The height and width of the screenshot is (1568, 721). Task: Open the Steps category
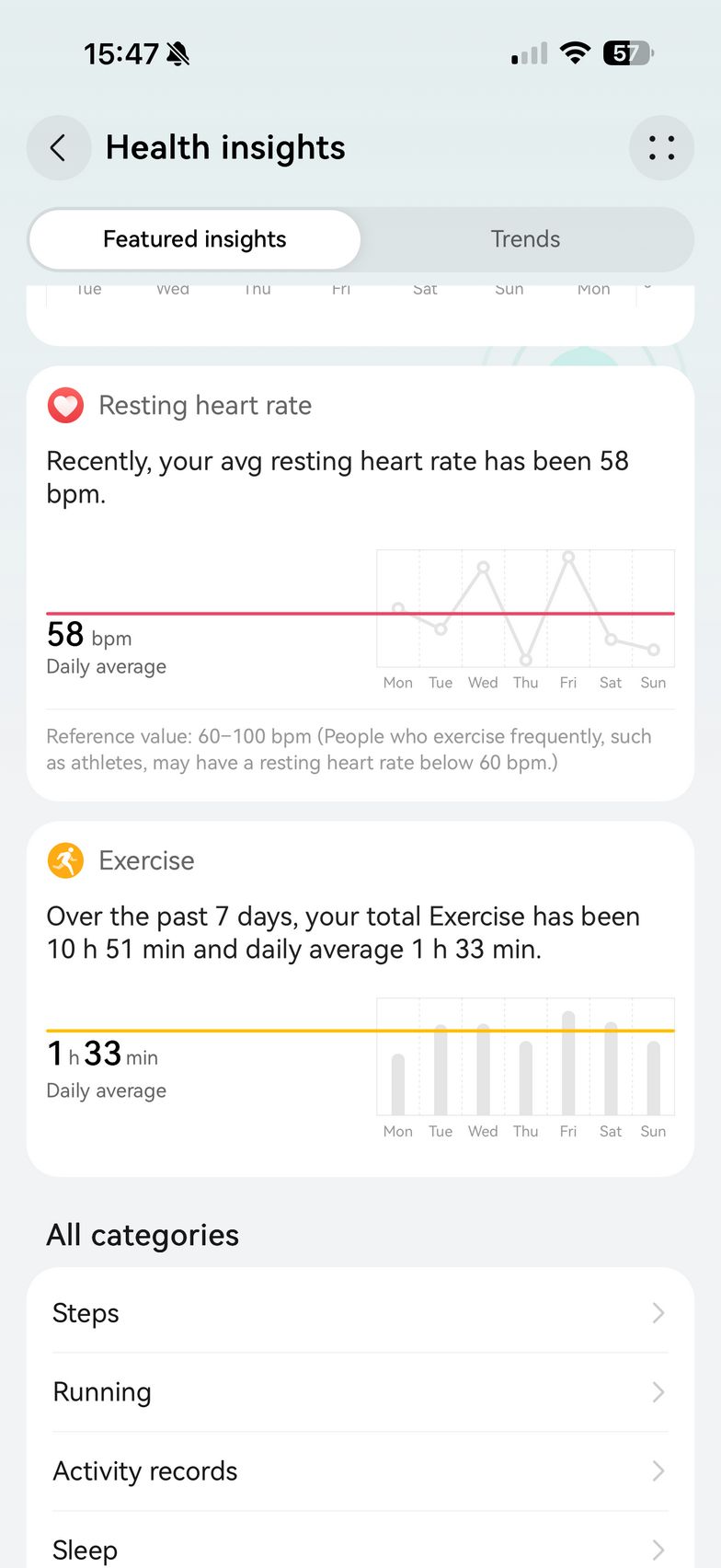360,1313
